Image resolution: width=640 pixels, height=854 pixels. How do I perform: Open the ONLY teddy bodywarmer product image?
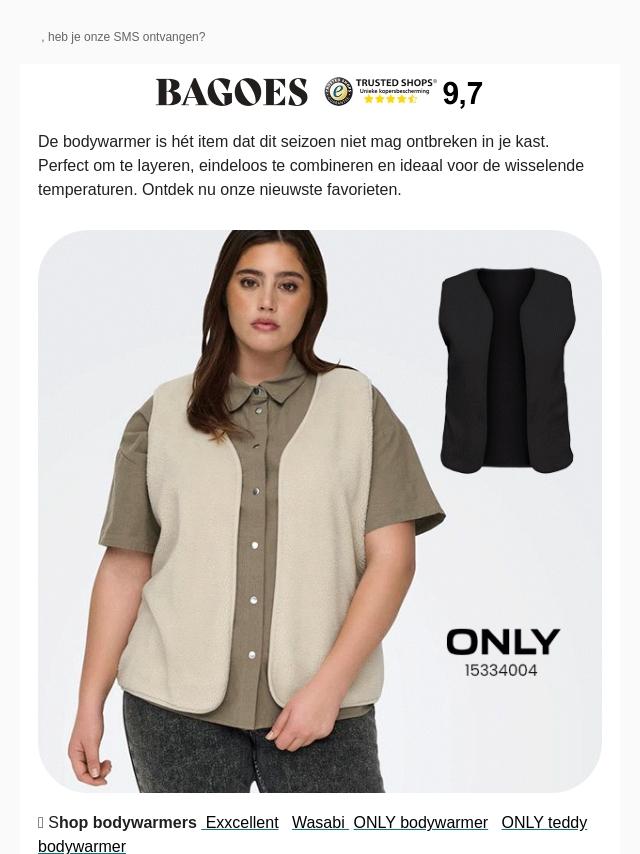pyautogui.click(x=319, y=511)
